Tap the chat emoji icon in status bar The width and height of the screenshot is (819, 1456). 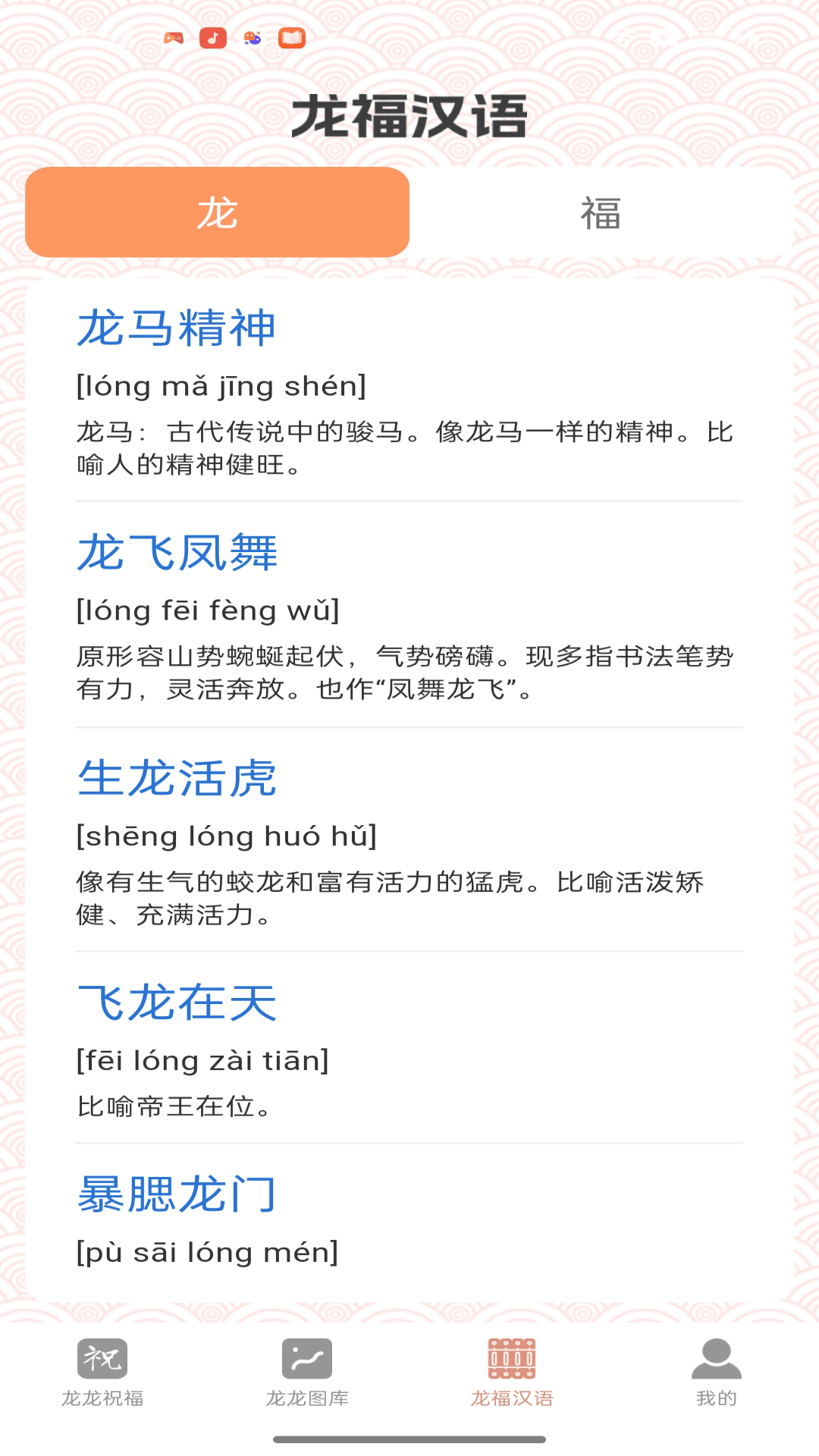[251, 38]
